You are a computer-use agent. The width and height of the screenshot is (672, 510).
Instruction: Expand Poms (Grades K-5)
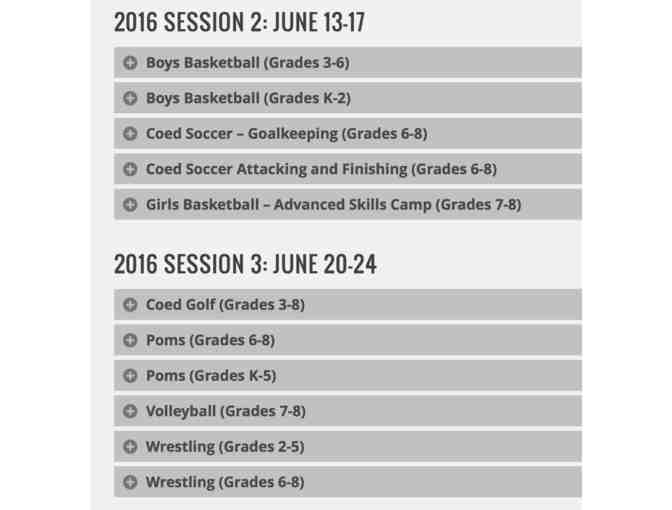(210, 376)
